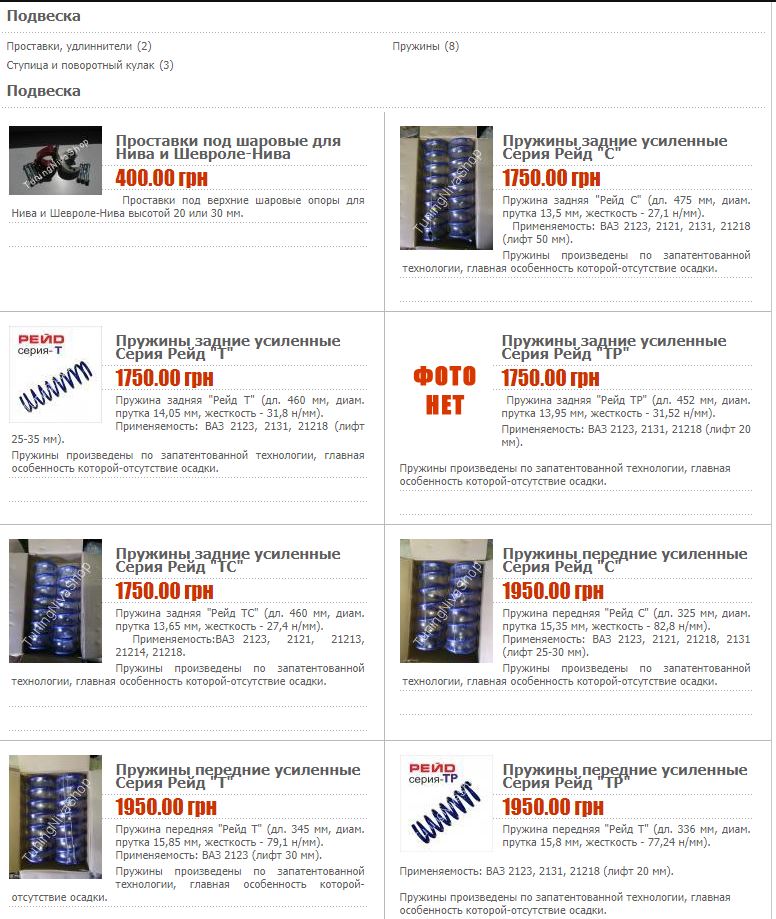This screenshot has width=776, height=919.
Task: View Пружины задние усиленные Рейд "С"
Action: pos(614,147)
